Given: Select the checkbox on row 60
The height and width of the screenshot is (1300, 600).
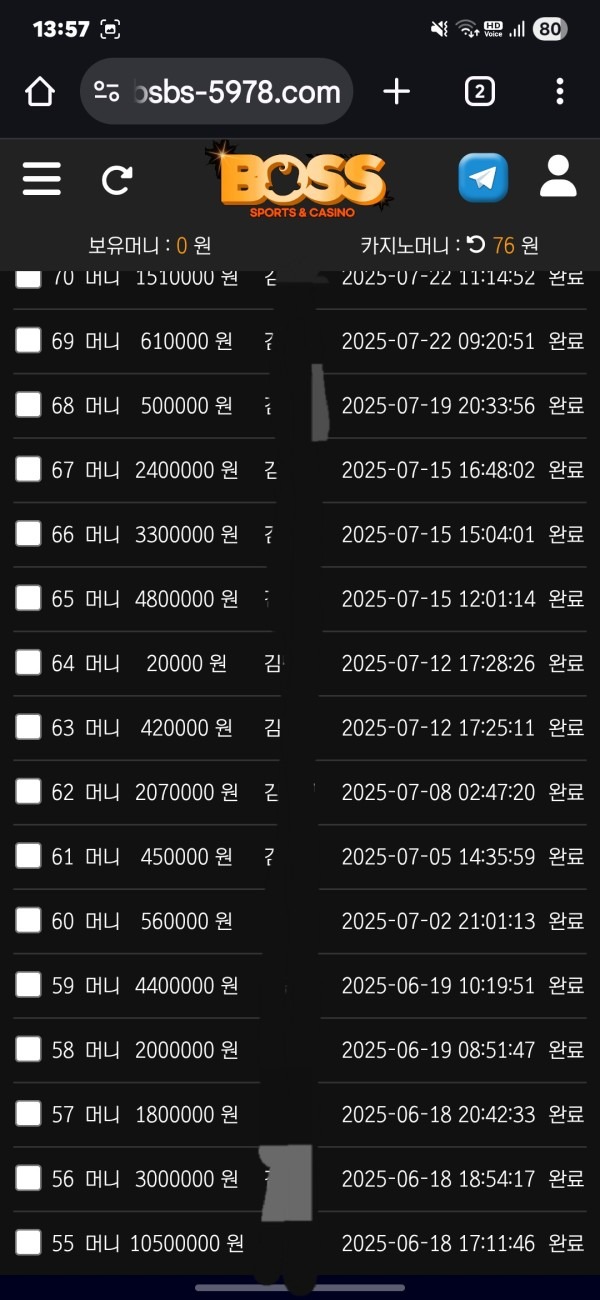Looking at the screenshot, I should point(28,920).
